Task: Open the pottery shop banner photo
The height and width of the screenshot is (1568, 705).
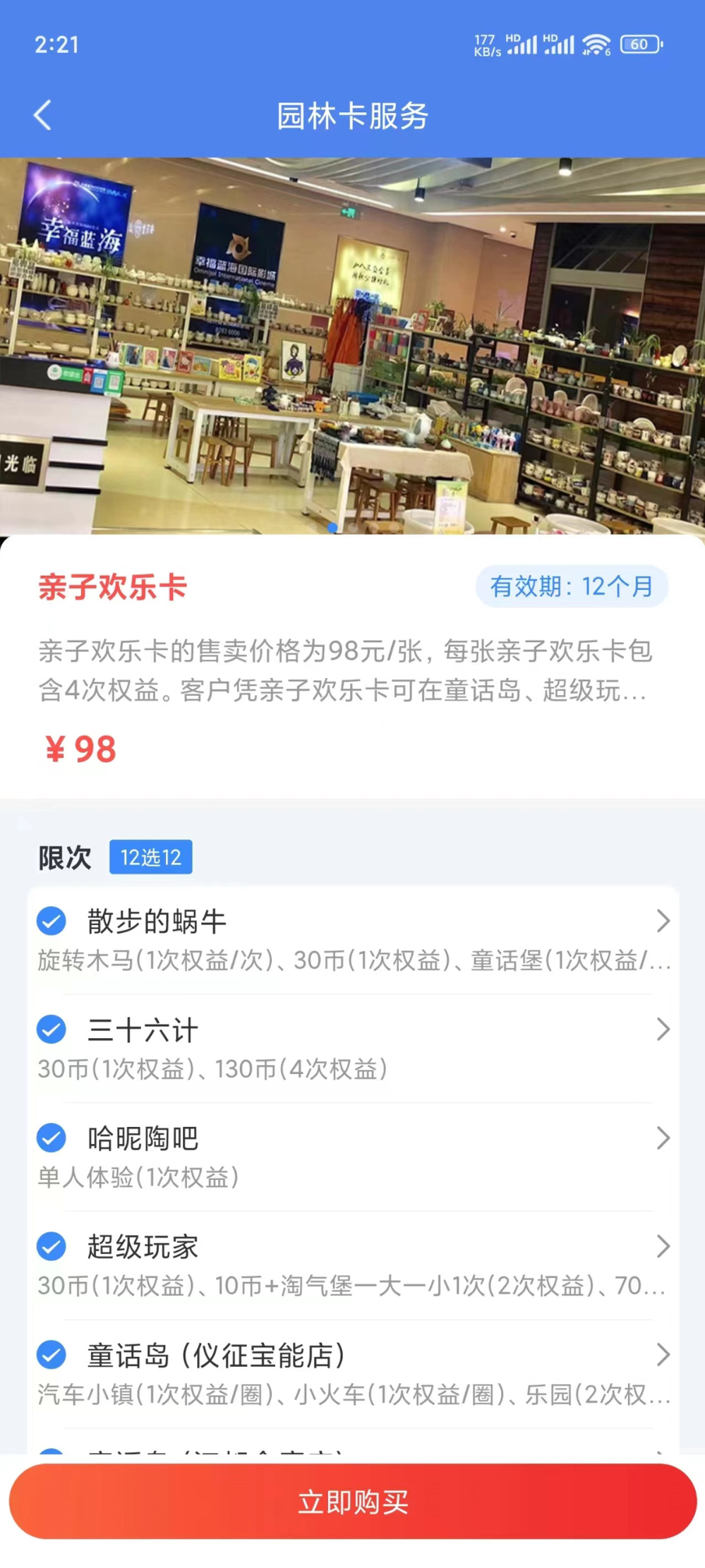Action: coord(353,346)
